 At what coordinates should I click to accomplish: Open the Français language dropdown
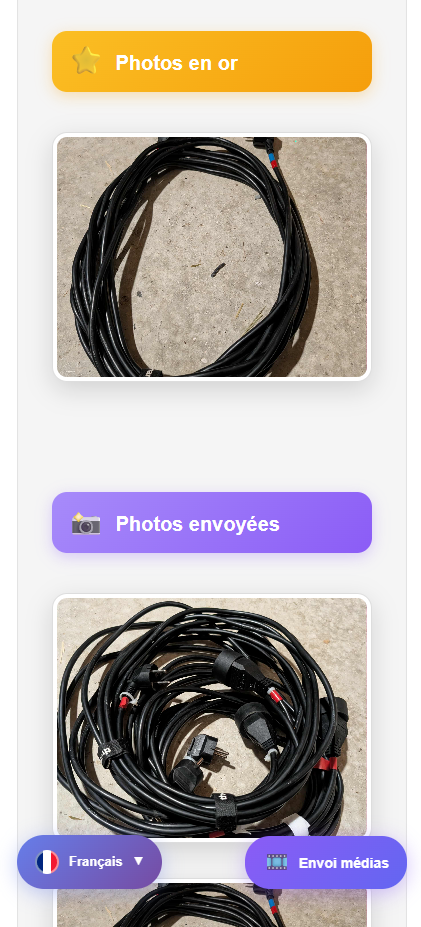[x=89, y=861]
